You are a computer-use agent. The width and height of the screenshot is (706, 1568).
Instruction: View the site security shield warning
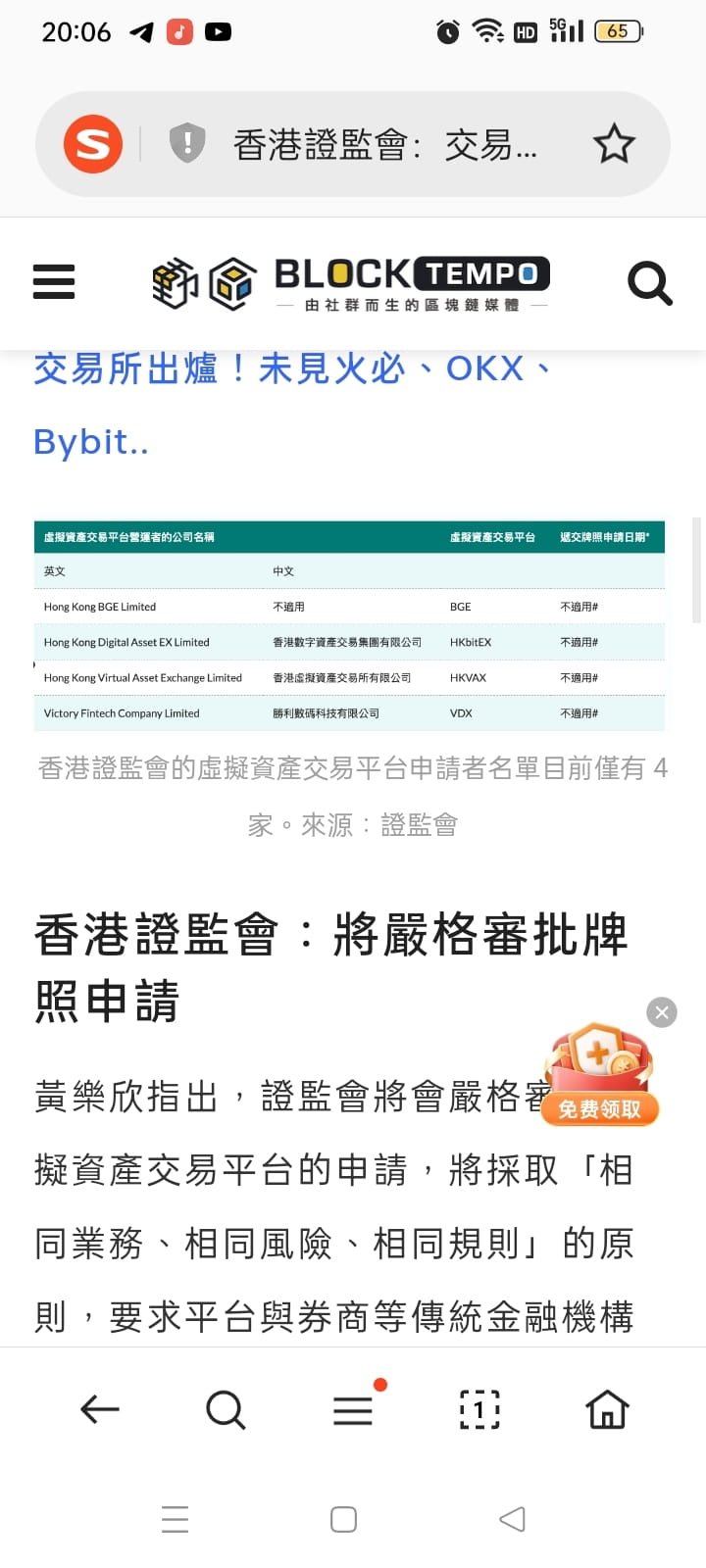(x=186, y=143)
